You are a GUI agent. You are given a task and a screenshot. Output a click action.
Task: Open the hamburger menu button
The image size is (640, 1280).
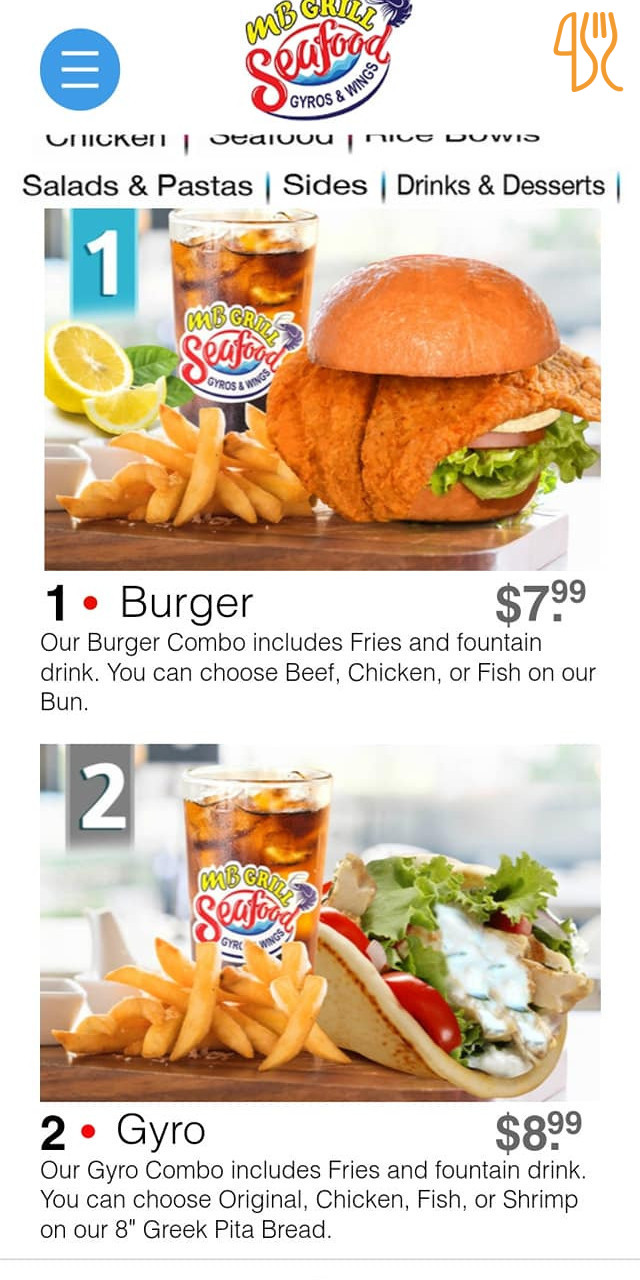pyautogui.click(x=80, y=69)
